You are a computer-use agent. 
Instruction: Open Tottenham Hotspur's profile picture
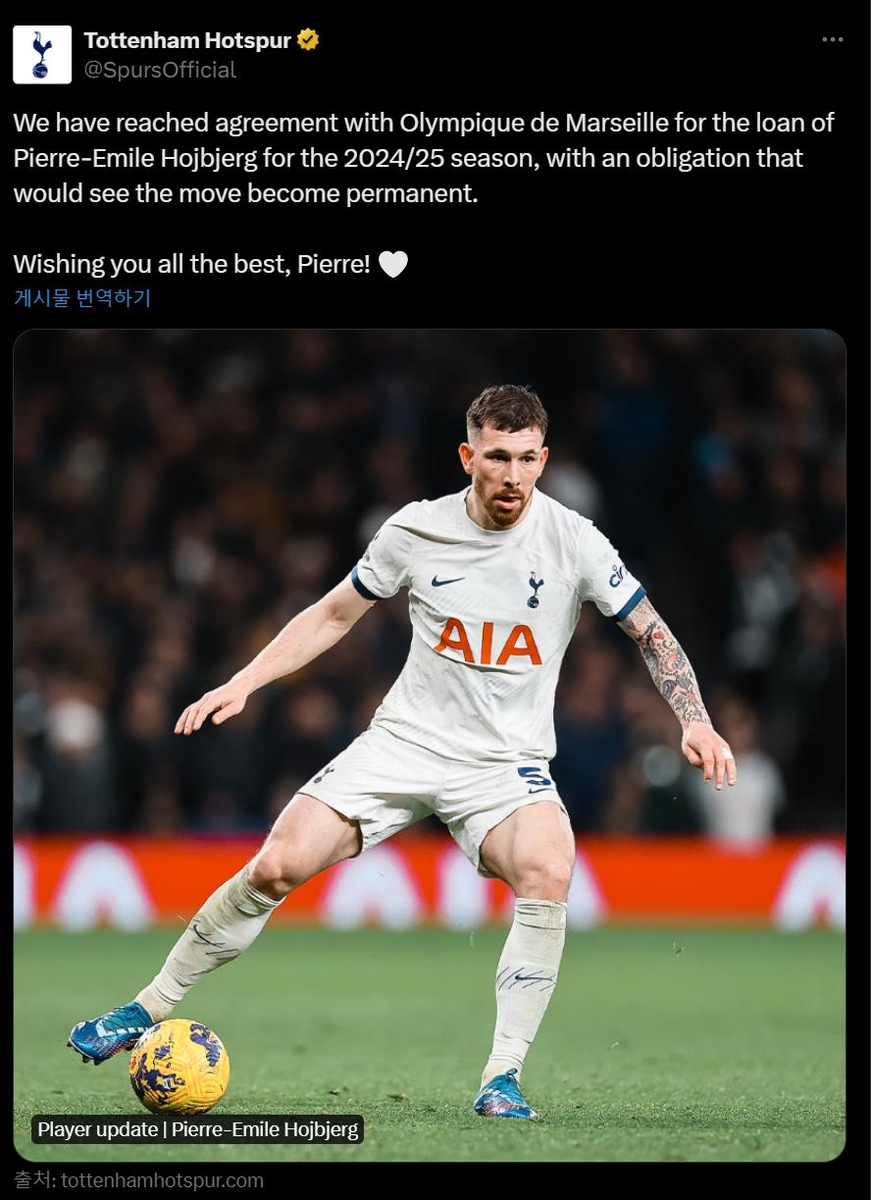pyautogui.click(x=42, y=55)
